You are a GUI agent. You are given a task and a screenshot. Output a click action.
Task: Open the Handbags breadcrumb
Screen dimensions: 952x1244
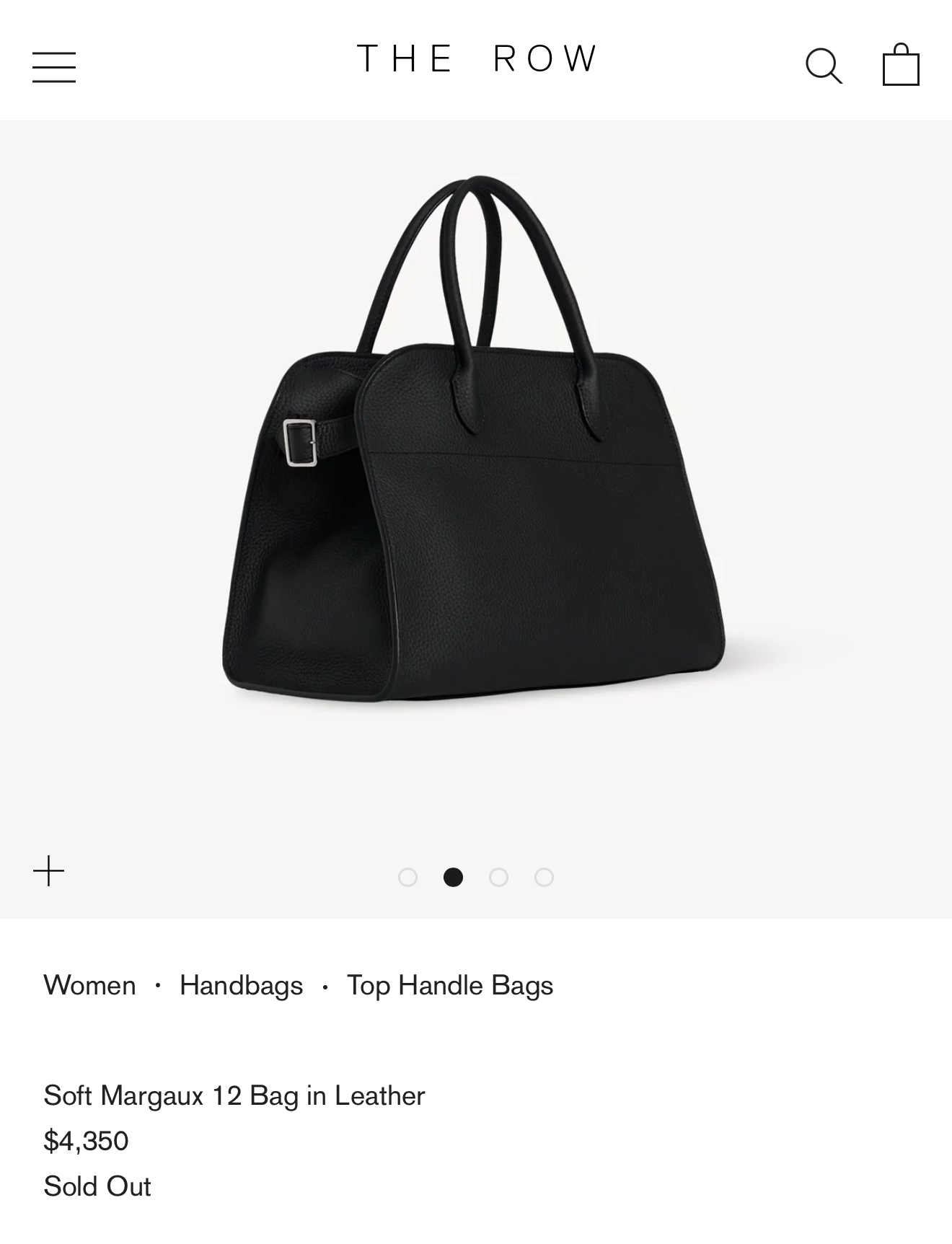[x=241, y=985]
